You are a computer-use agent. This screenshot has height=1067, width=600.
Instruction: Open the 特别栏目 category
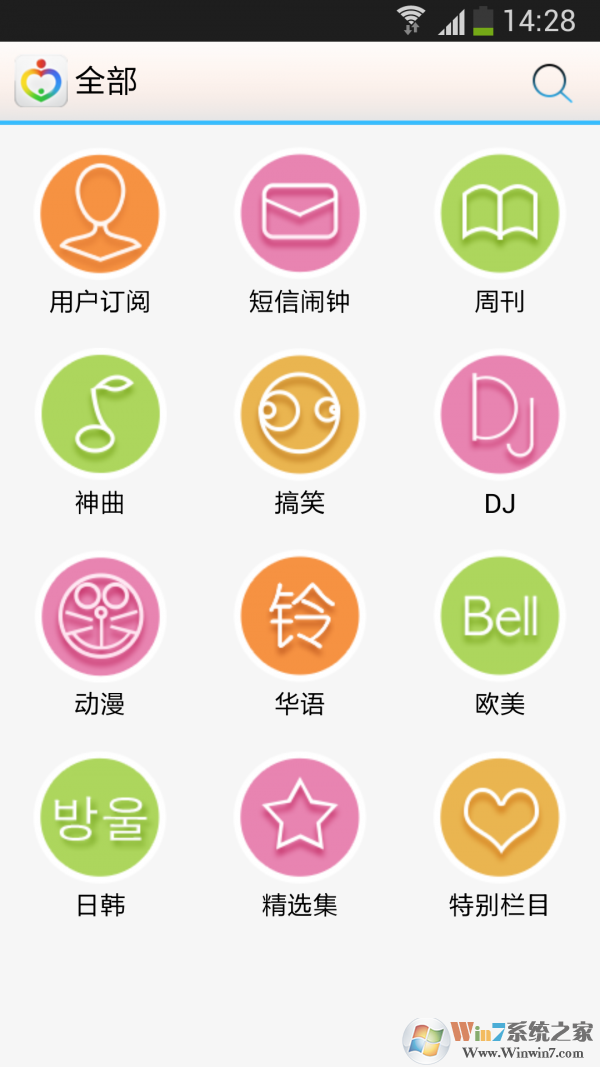click(x=500, y=817)
